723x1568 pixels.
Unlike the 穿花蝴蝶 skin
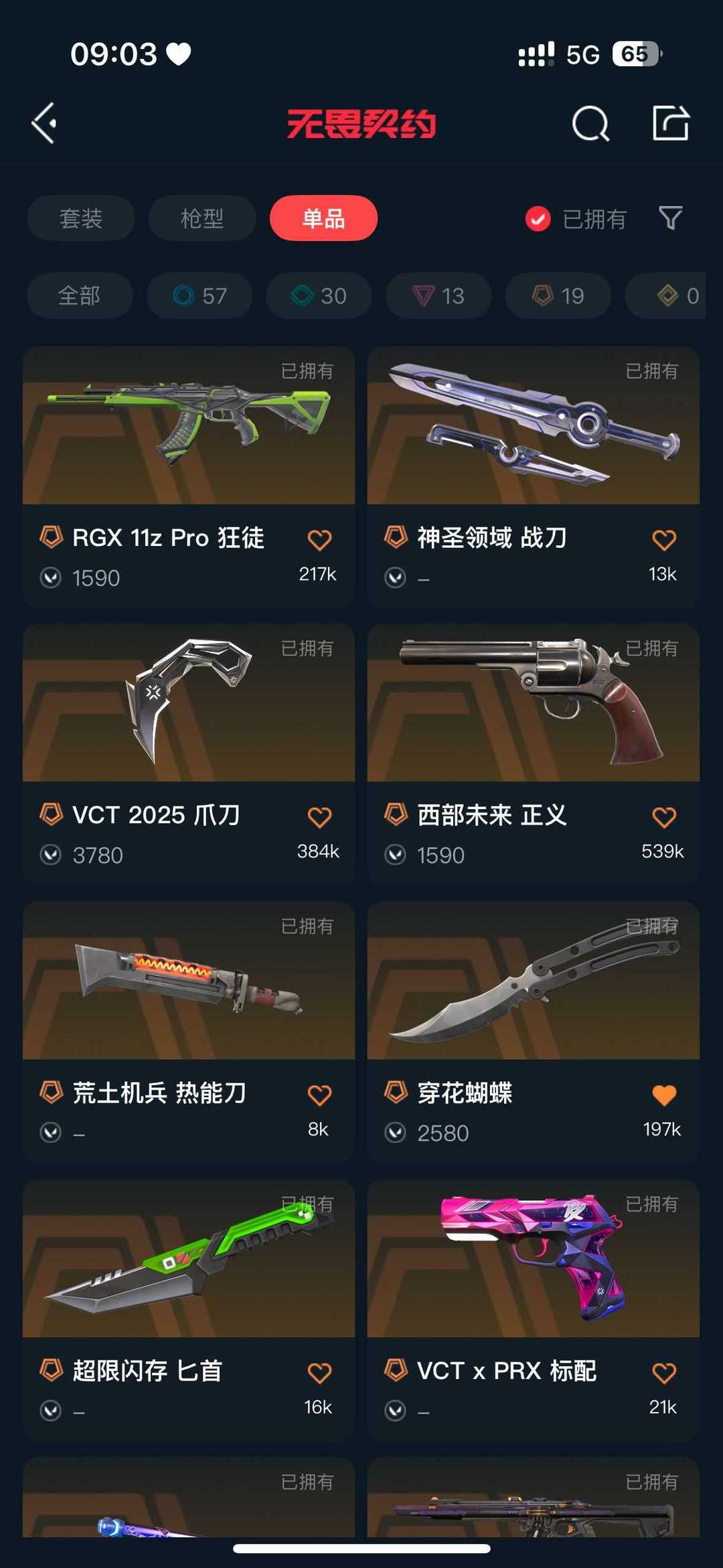[664, 1095]
